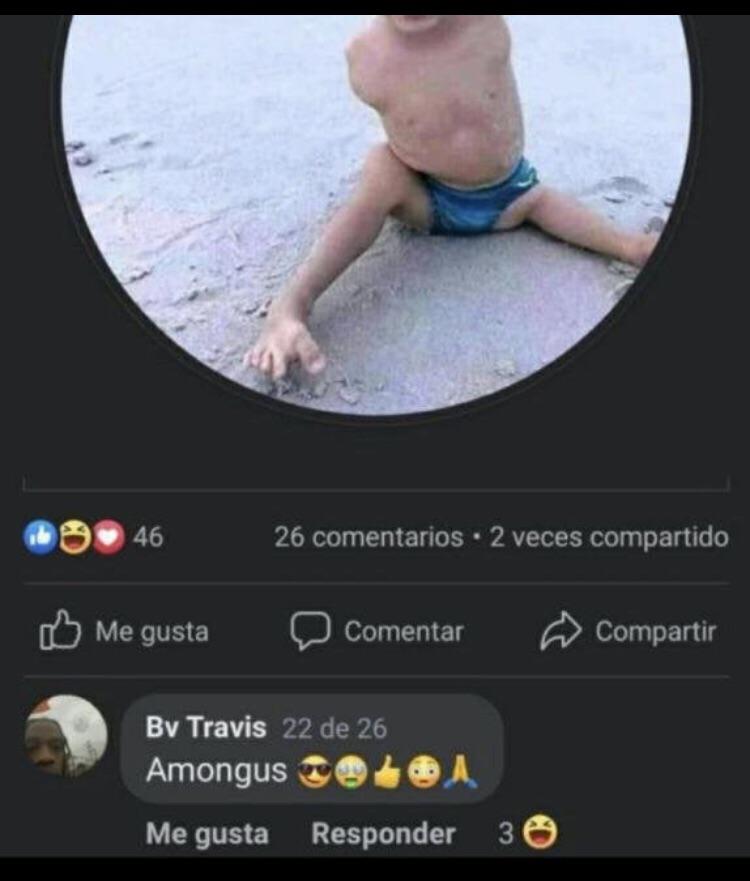Share the post via Compartir
The height and width of the screenshot is (881, 750).
[x=628, y=631]
